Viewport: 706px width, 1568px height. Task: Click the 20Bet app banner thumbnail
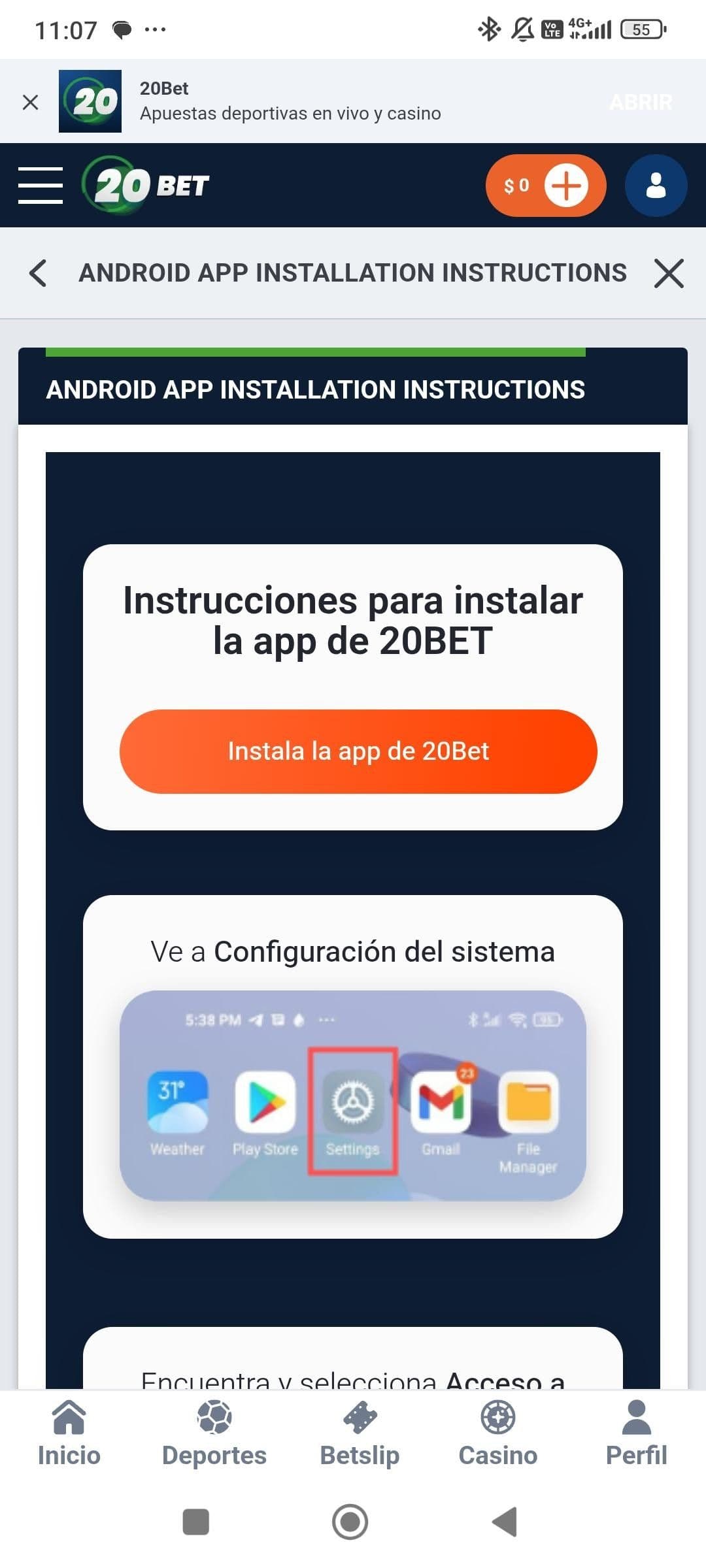(x=90, y=101)
